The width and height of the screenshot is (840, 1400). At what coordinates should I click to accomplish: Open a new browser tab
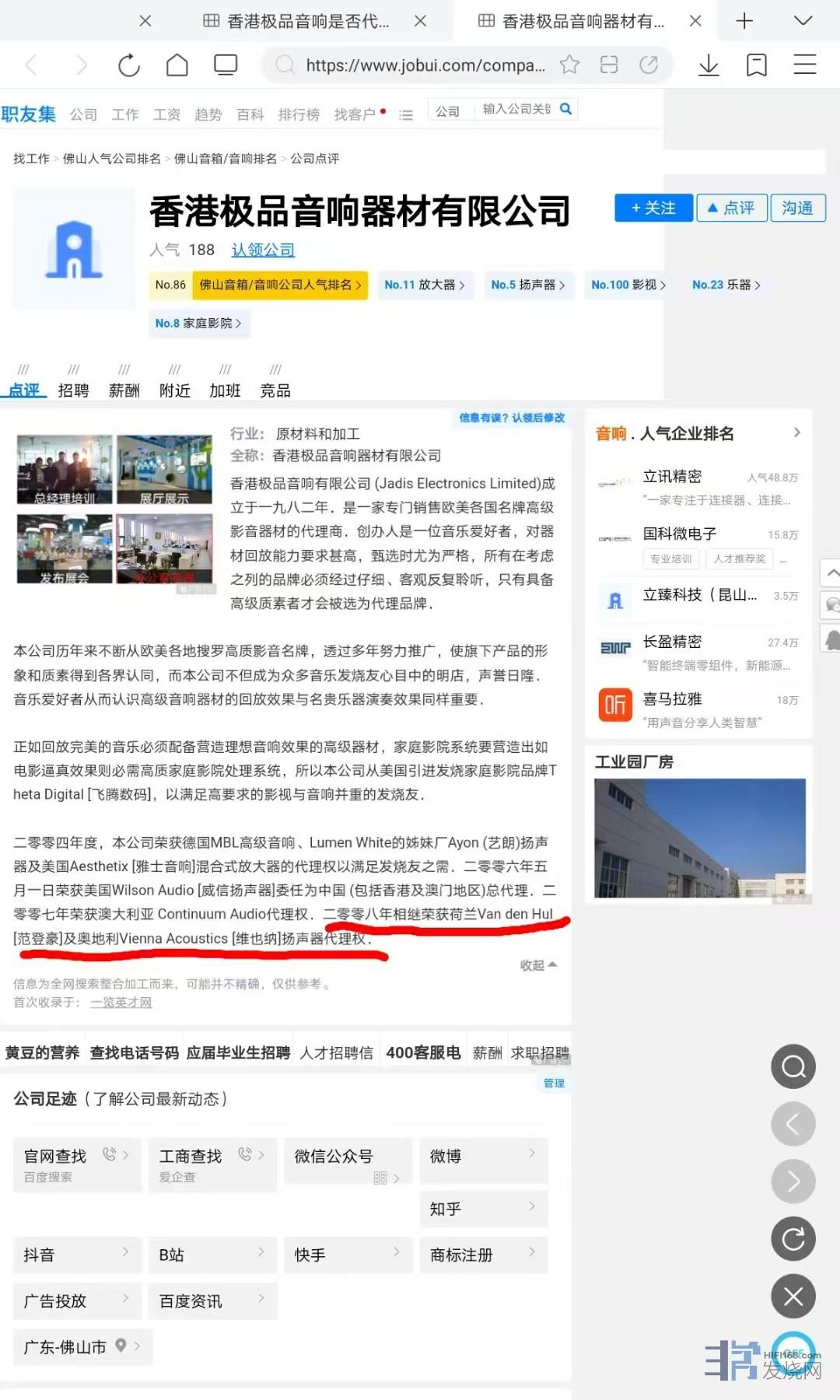pyautogui.click(x=744, y=21)
